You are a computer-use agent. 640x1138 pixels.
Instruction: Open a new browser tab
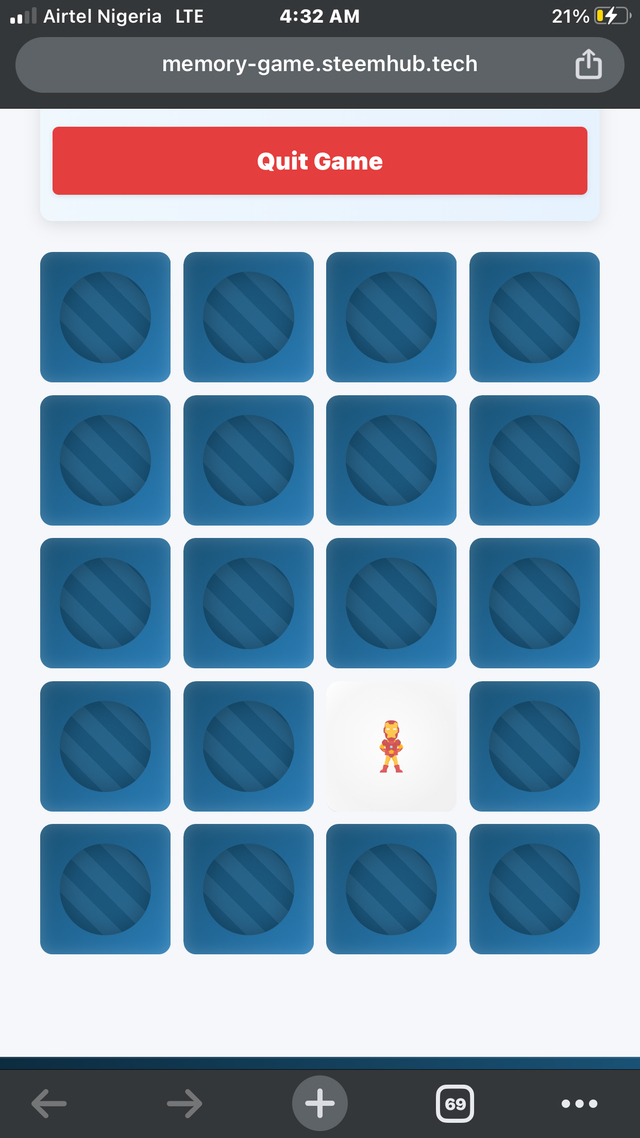(x=320, y=1104)
